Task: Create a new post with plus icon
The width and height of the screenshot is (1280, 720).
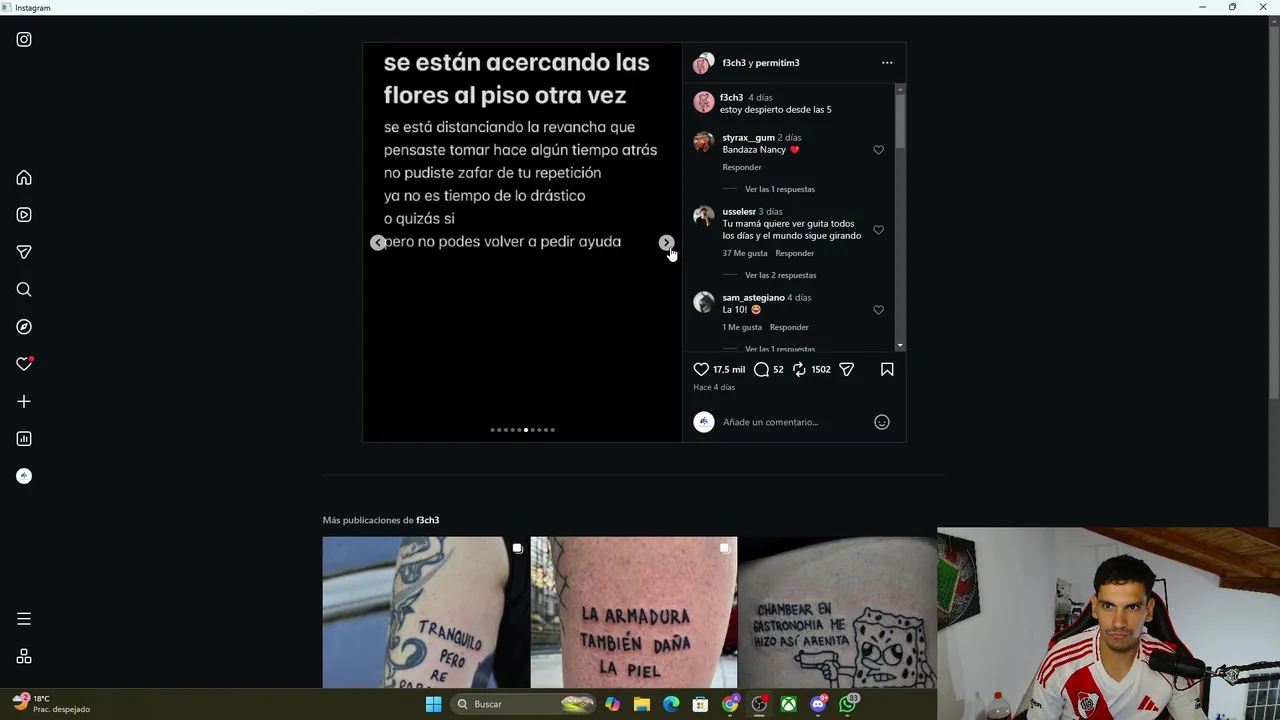Action: pos(24,401)
